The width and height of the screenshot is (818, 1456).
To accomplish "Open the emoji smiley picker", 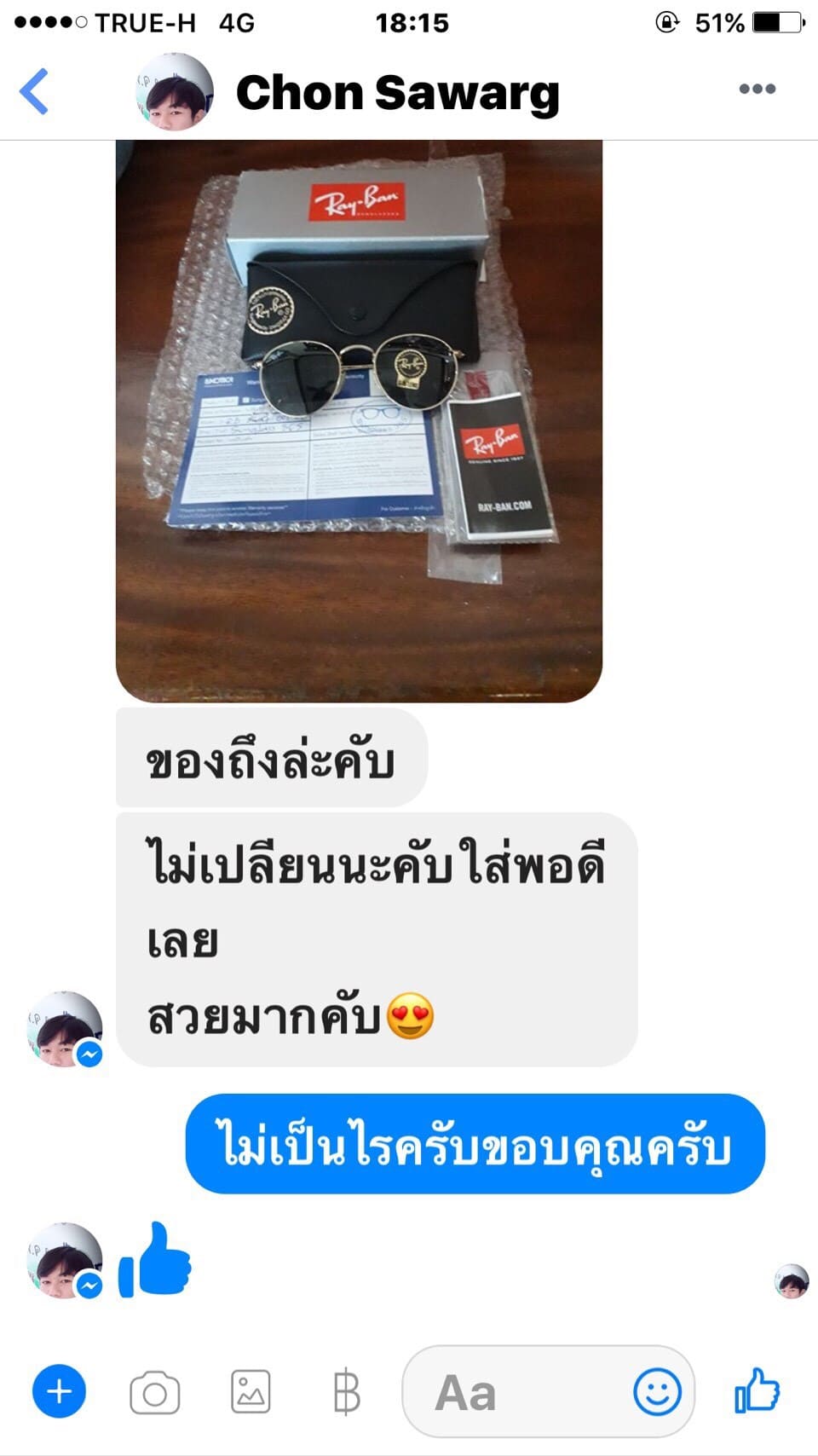I will (x=657, y=1392).
